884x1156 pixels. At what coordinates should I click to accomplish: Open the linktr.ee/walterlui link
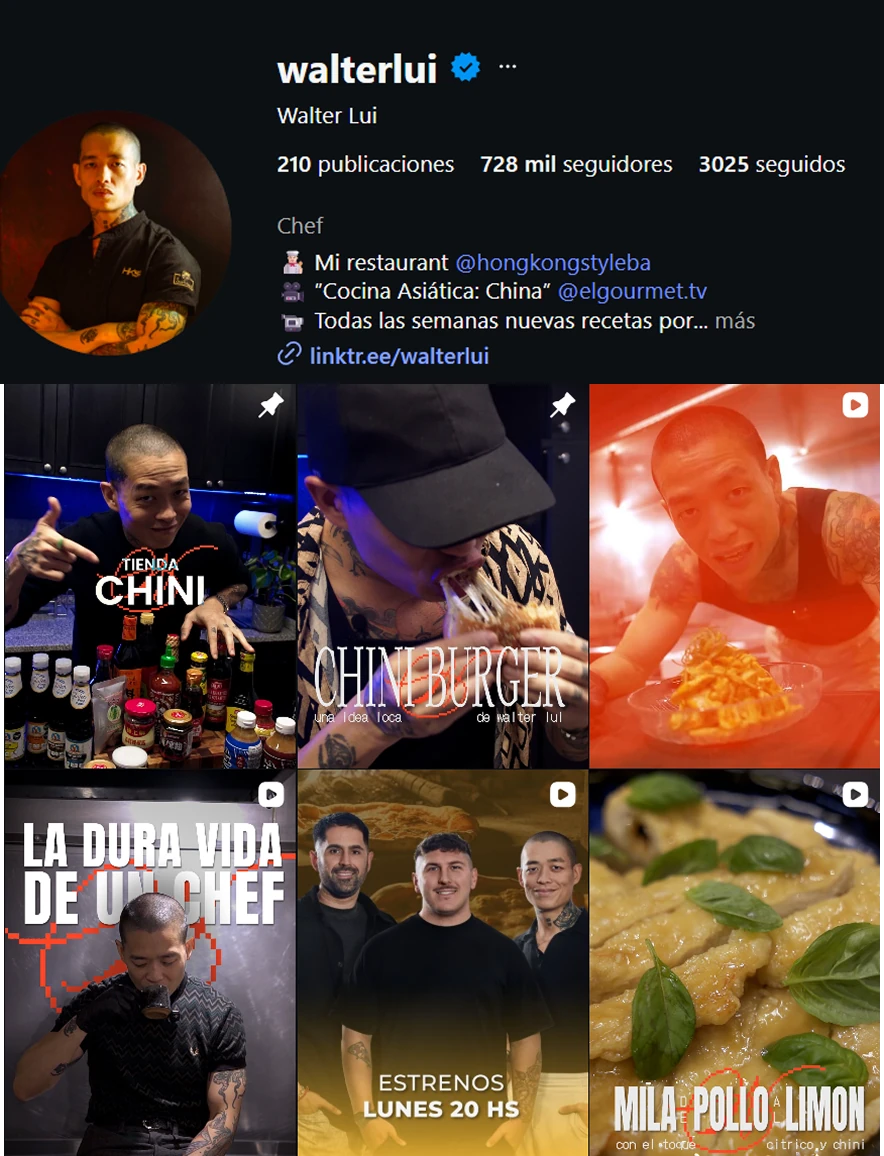tap(398, 355)
